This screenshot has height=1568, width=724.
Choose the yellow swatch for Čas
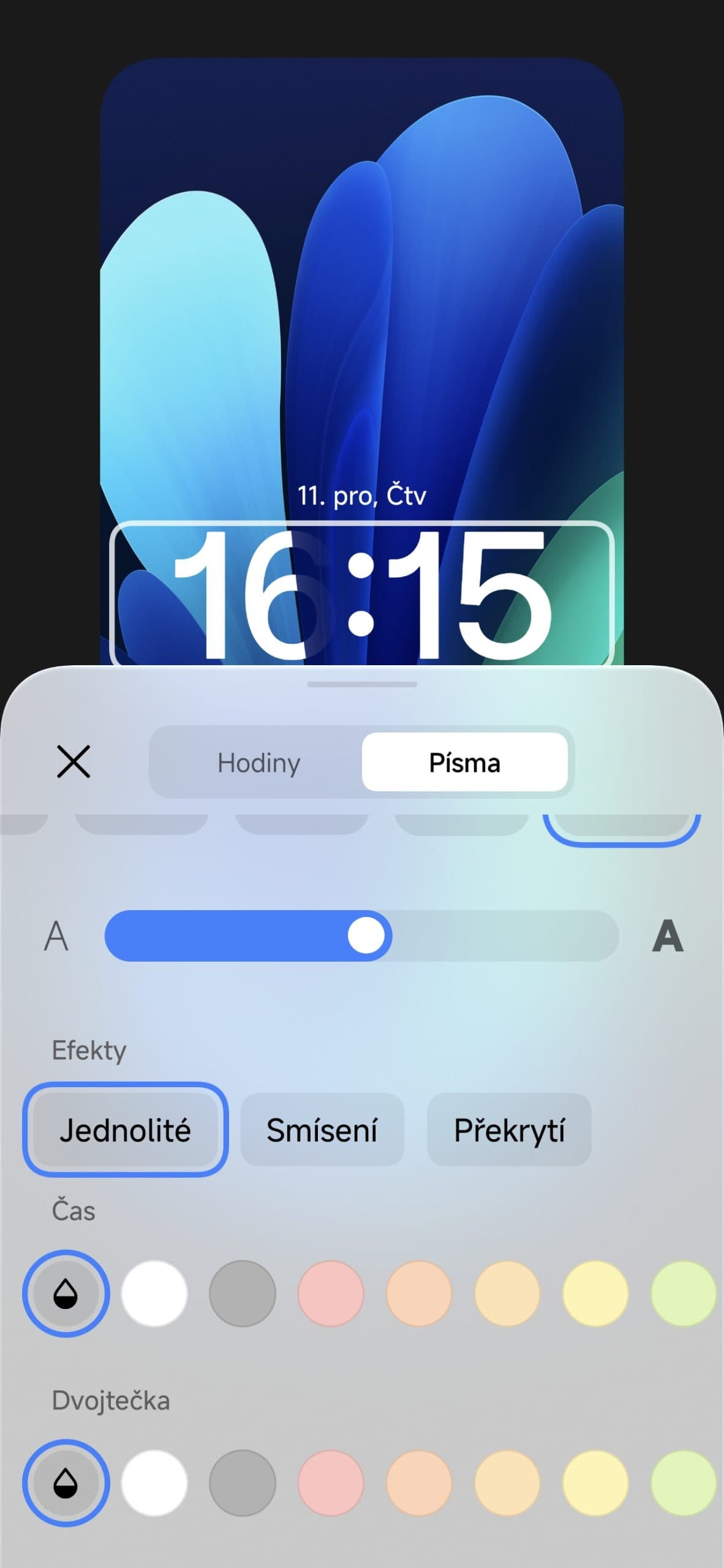pyautogui.click(x=595, y=1293)
